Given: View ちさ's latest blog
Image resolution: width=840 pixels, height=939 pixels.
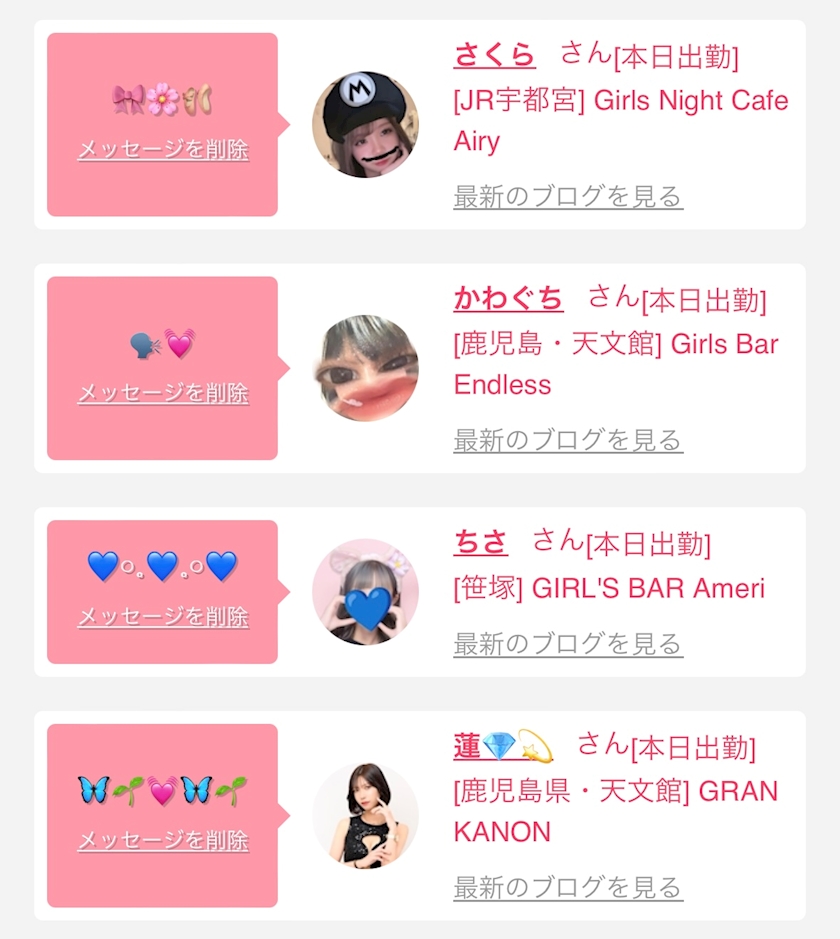Looking at the screenshot, I should (x=568, y=644).
